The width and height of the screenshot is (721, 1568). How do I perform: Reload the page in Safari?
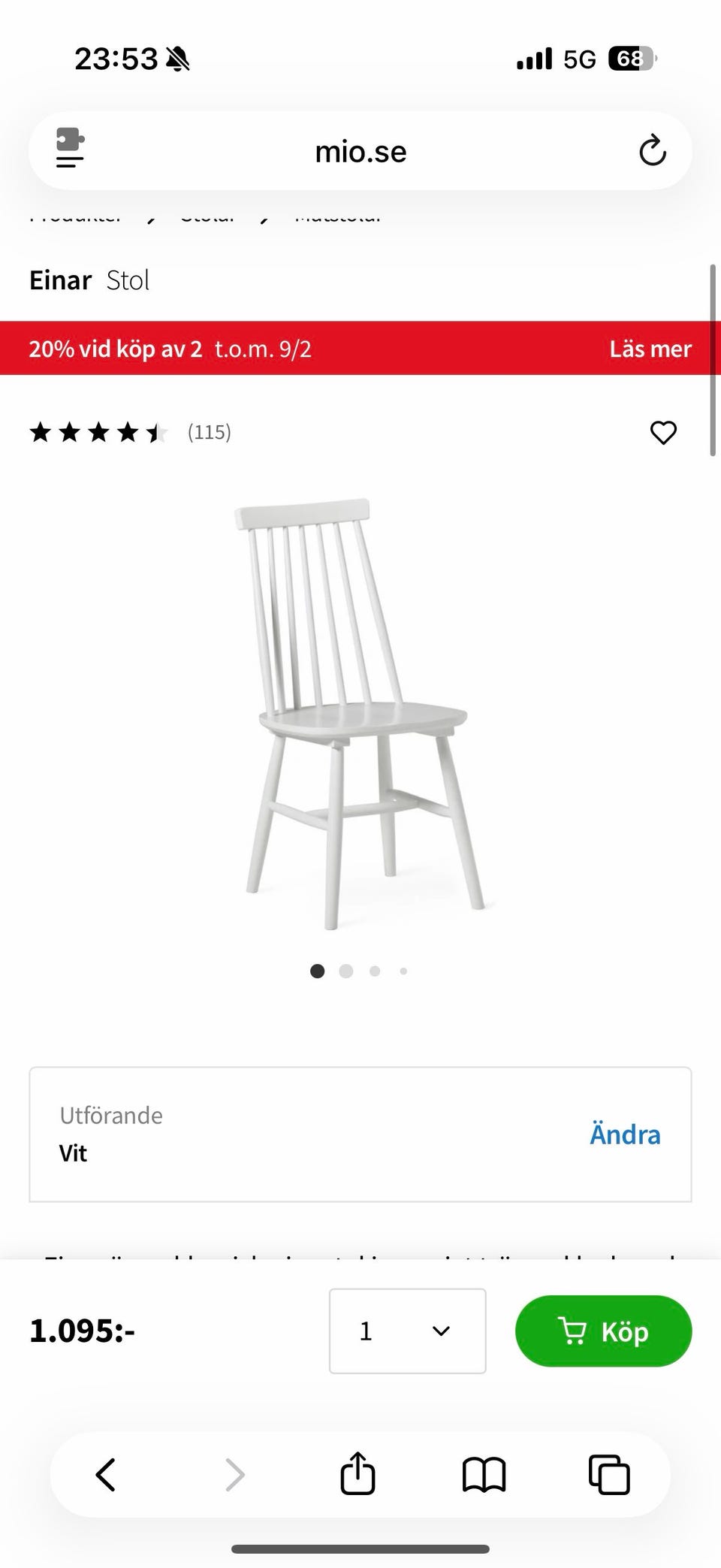[653, 151]
